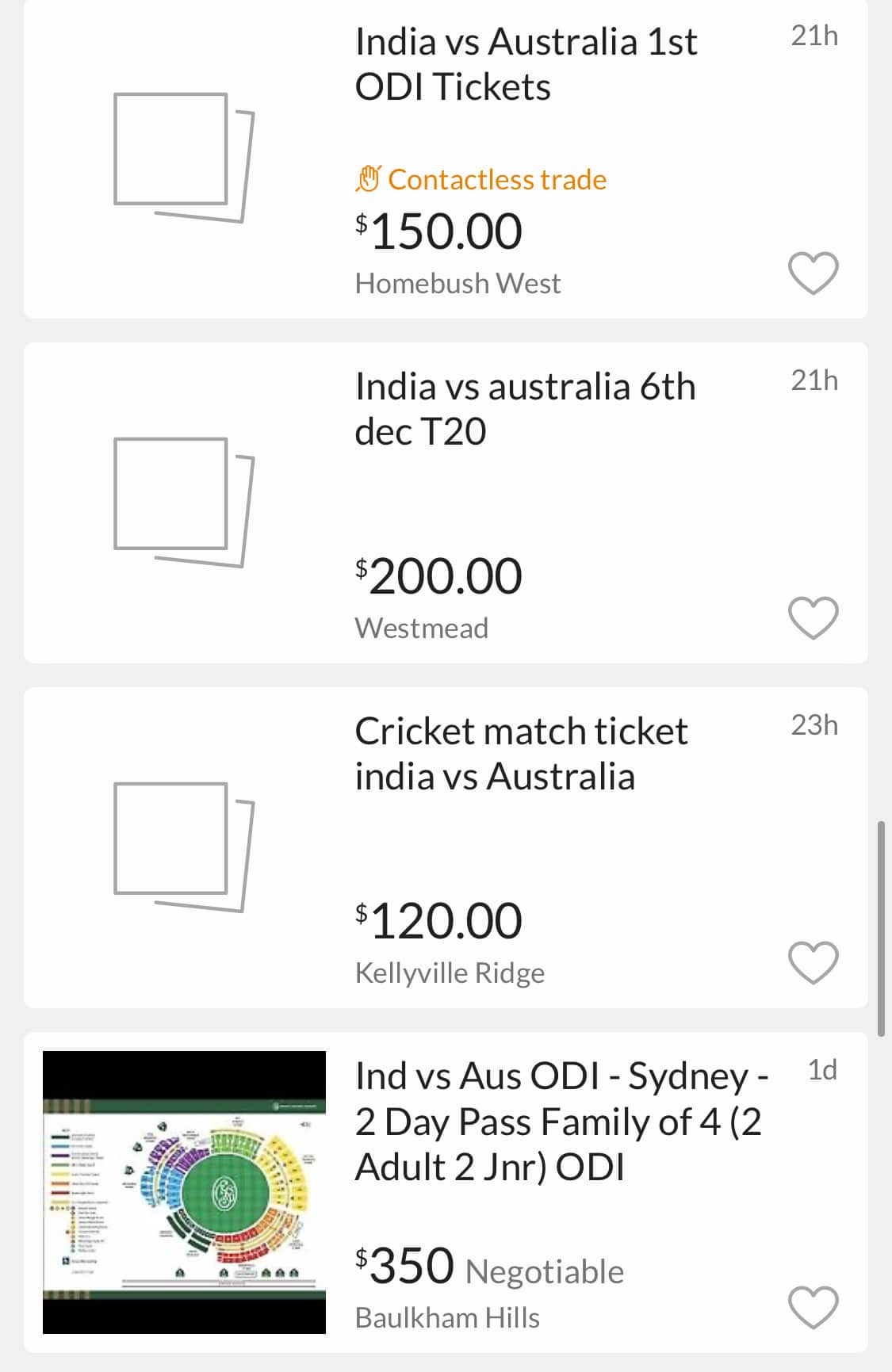The width and height of the screenshot is (892, 1372).
Task: Open the India vs Australia 1st ODI listing
Action: point(526,63)
